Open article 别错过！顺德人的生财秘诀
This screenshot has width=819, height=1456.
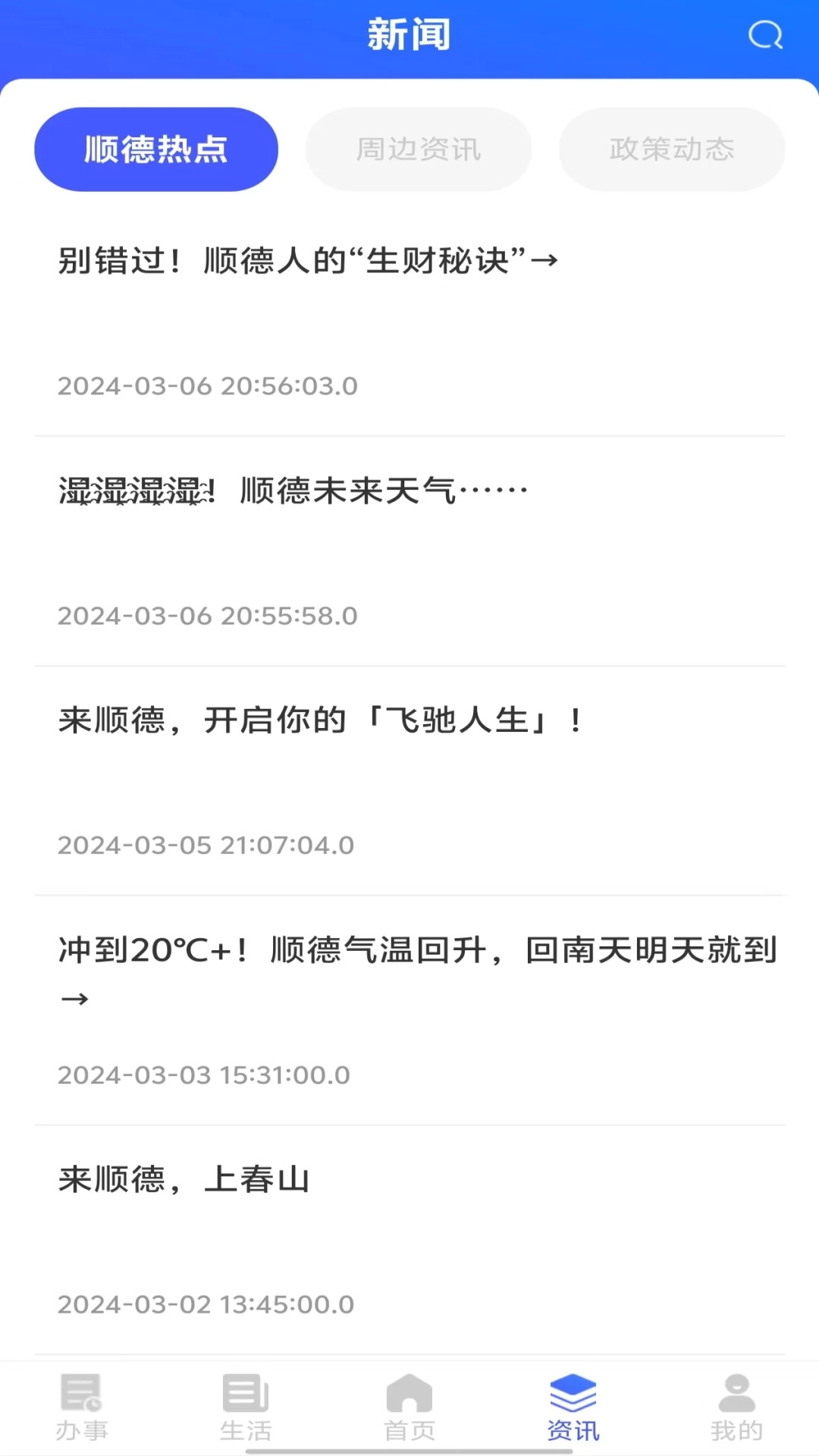click(308, 260)
